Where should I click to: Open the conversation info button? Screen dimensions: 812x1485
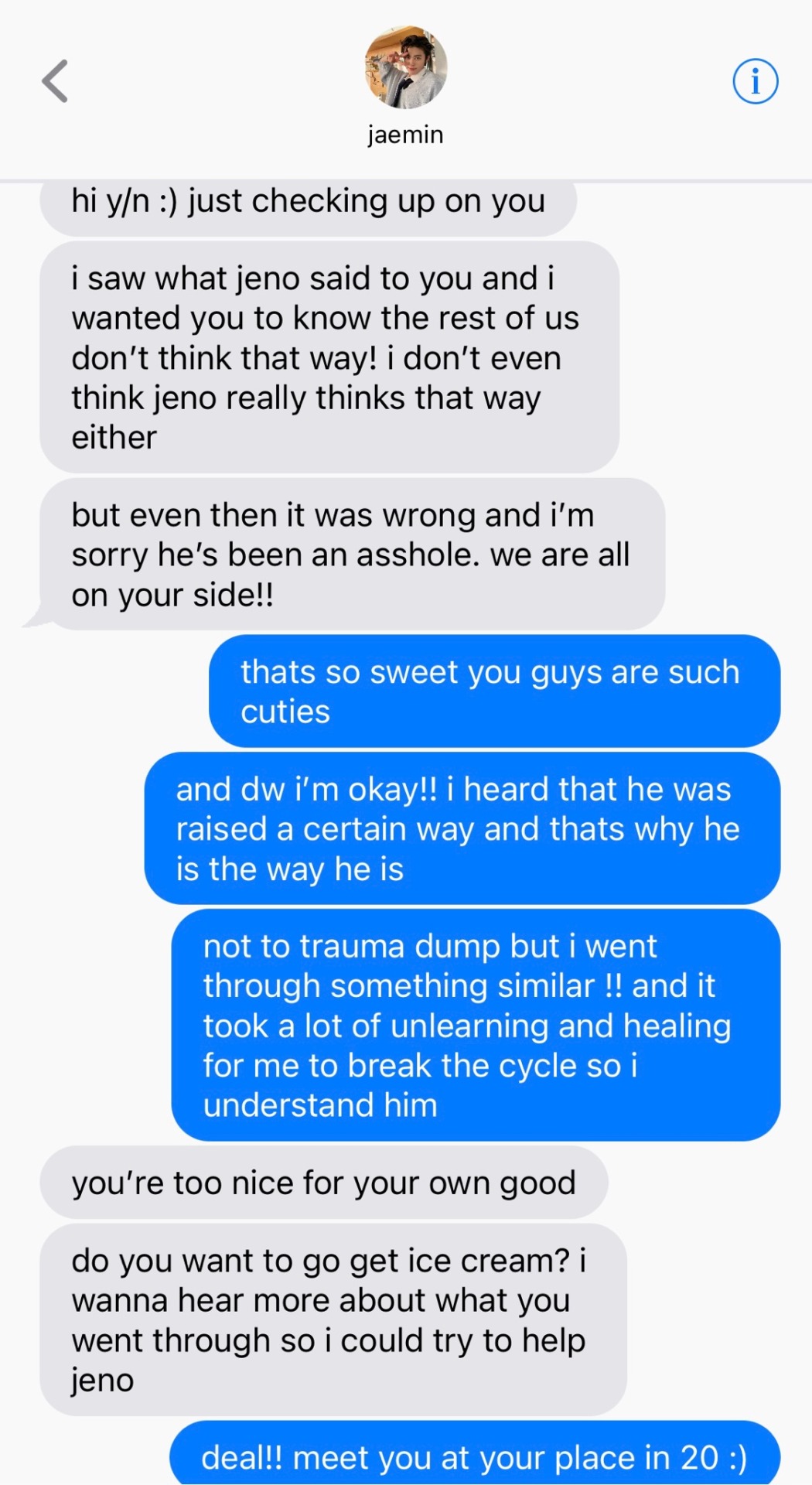pyautogui.click(x=755, y=81)
